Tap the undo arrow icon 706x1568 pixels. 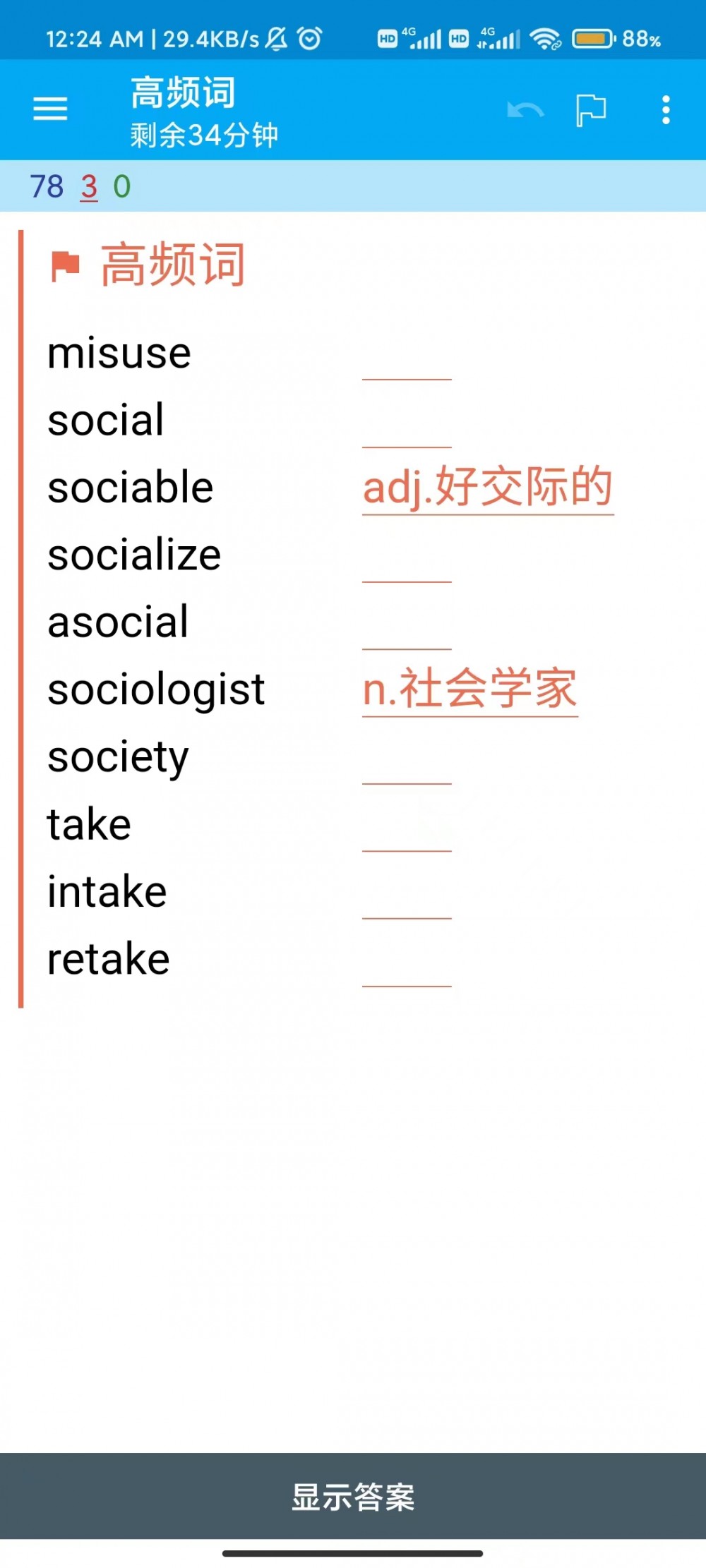(525, 110)
